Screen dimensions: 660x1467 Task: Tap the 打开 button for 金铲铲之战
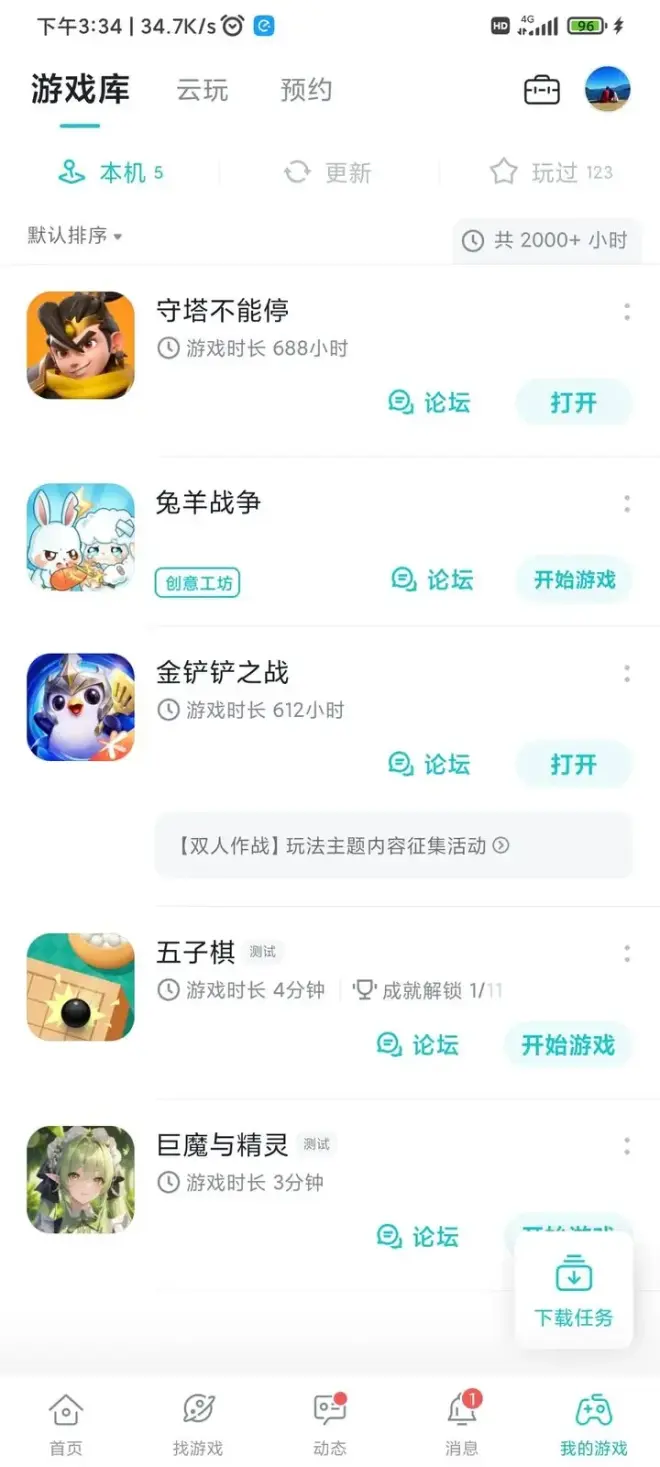click(573, 765)
